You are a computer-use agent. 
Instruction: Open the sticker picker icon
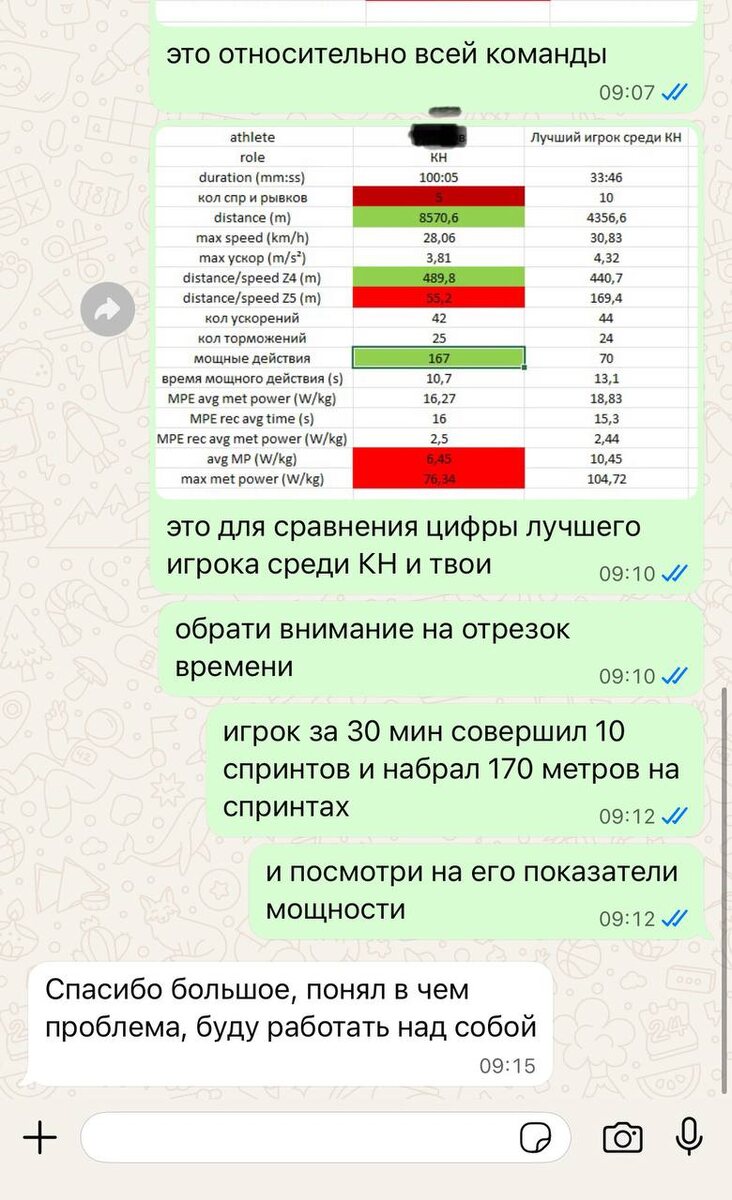538,1137
